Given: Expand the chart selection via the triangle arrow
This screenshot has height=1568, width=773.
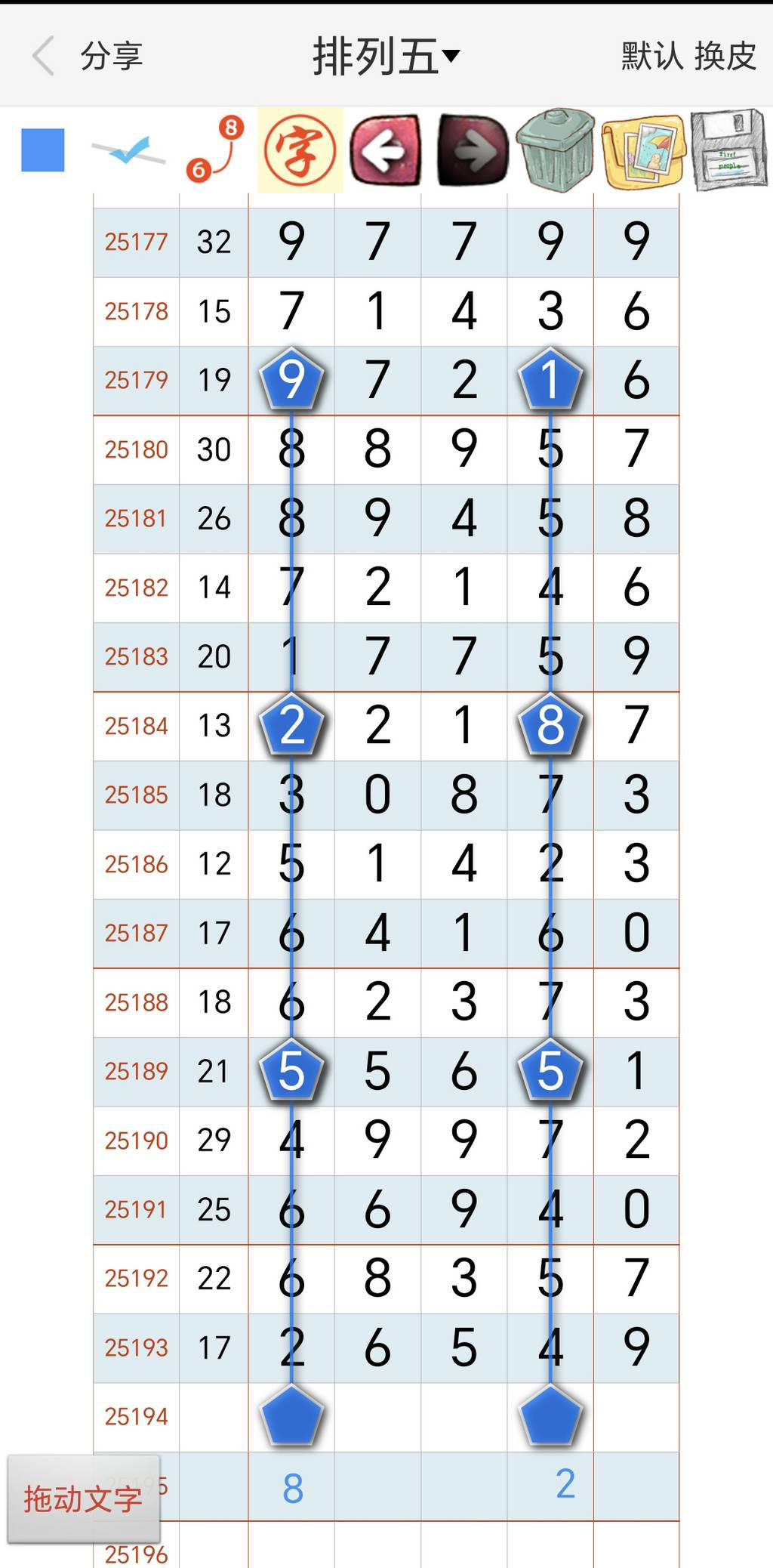Looking at the screenshot, I should [451, 55].
